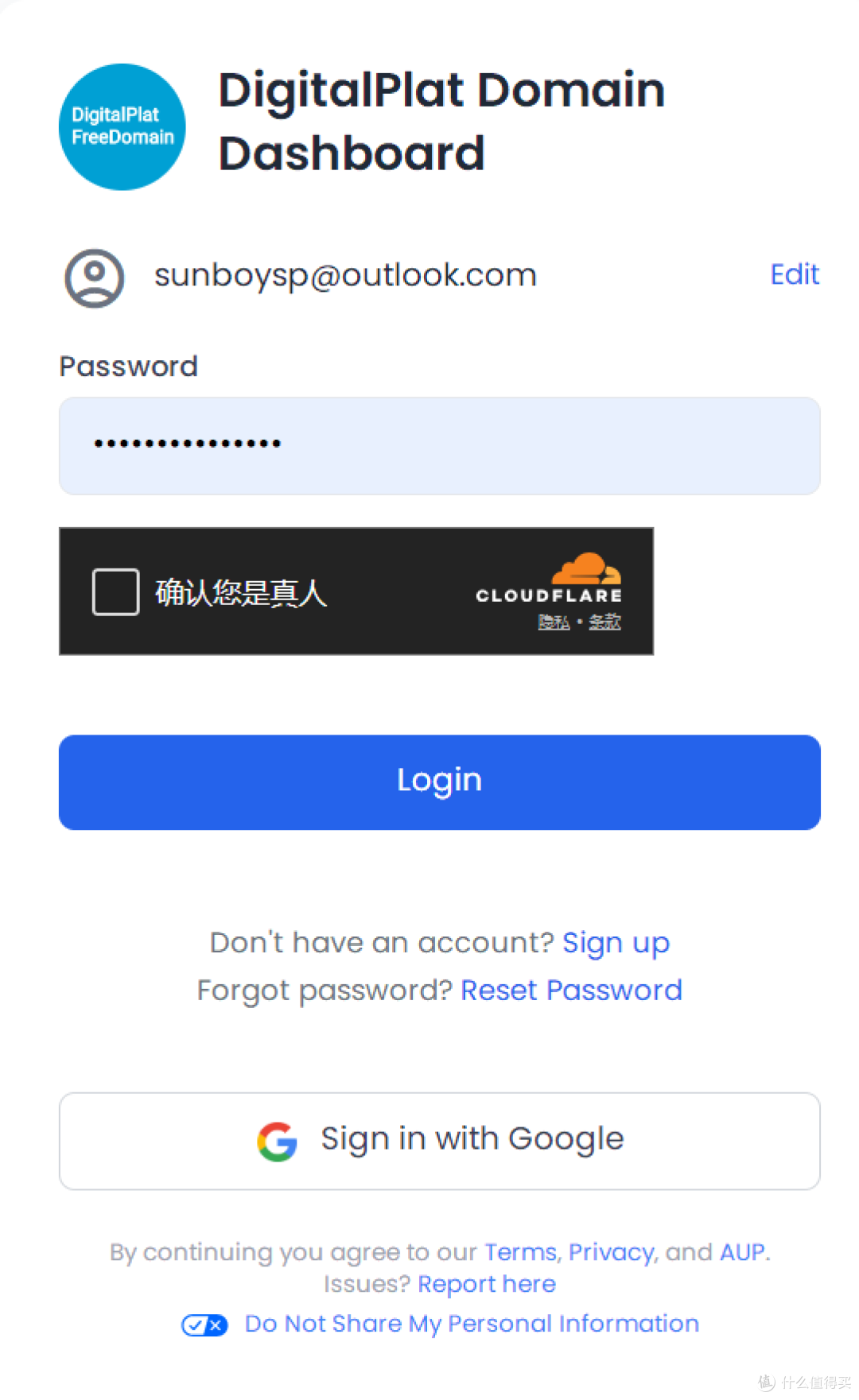Click the Cloudflare cloud logo
Image resolution: width=859 pixels, height=1400 pixels.
586,568
